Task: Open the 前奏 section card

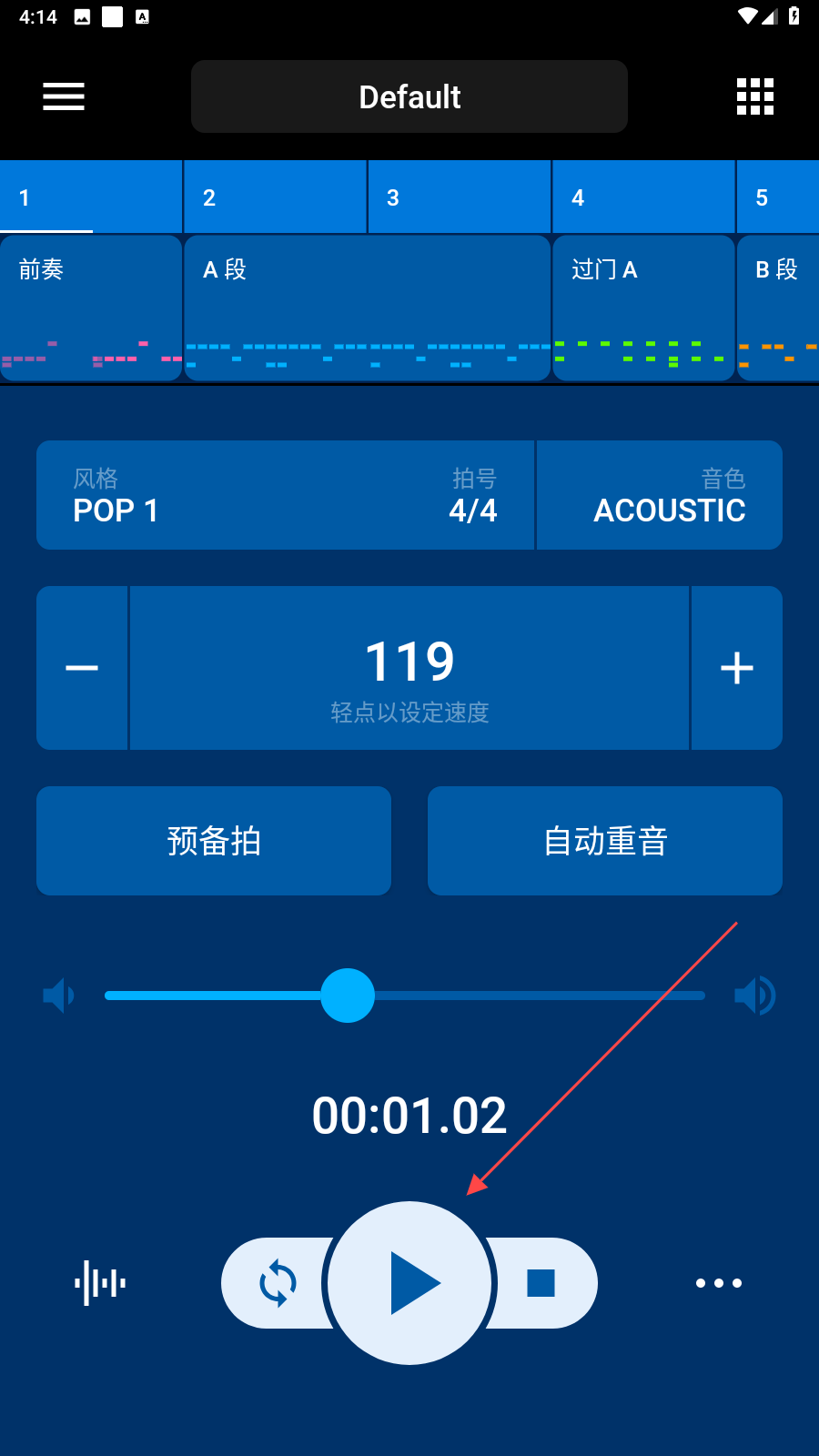Action: pos(91,308)
